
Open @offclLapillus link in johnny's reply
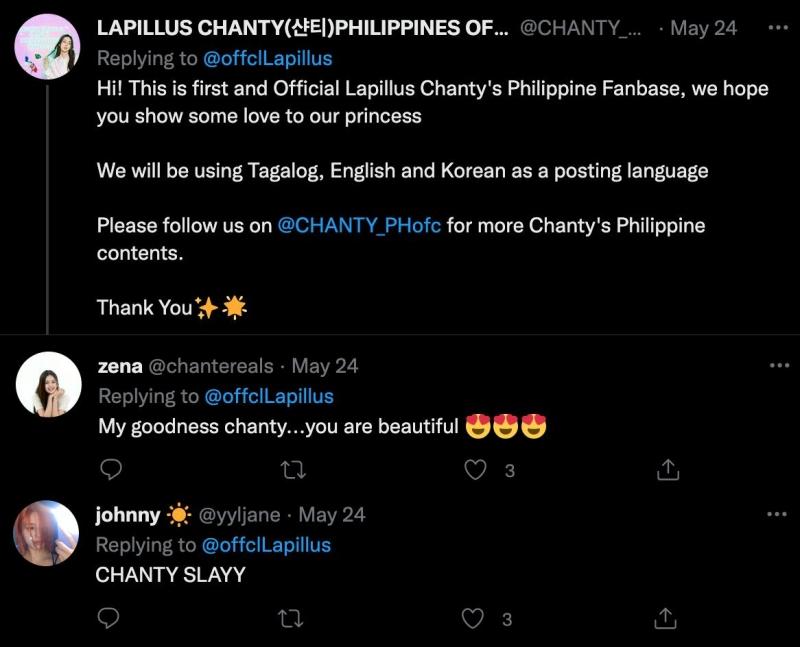tap(266, 545)
